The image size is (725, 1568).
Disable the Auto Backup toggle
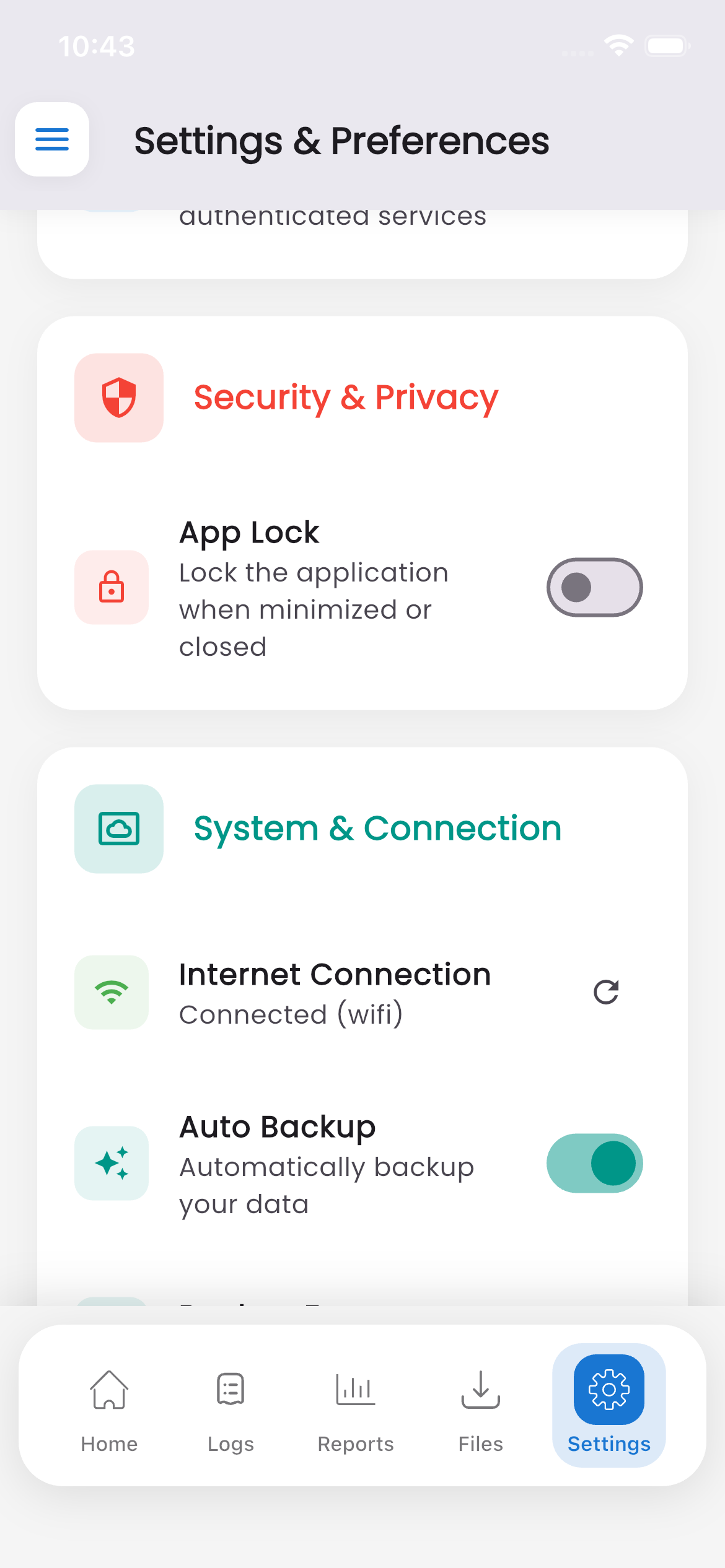[x=594, y=1162]
